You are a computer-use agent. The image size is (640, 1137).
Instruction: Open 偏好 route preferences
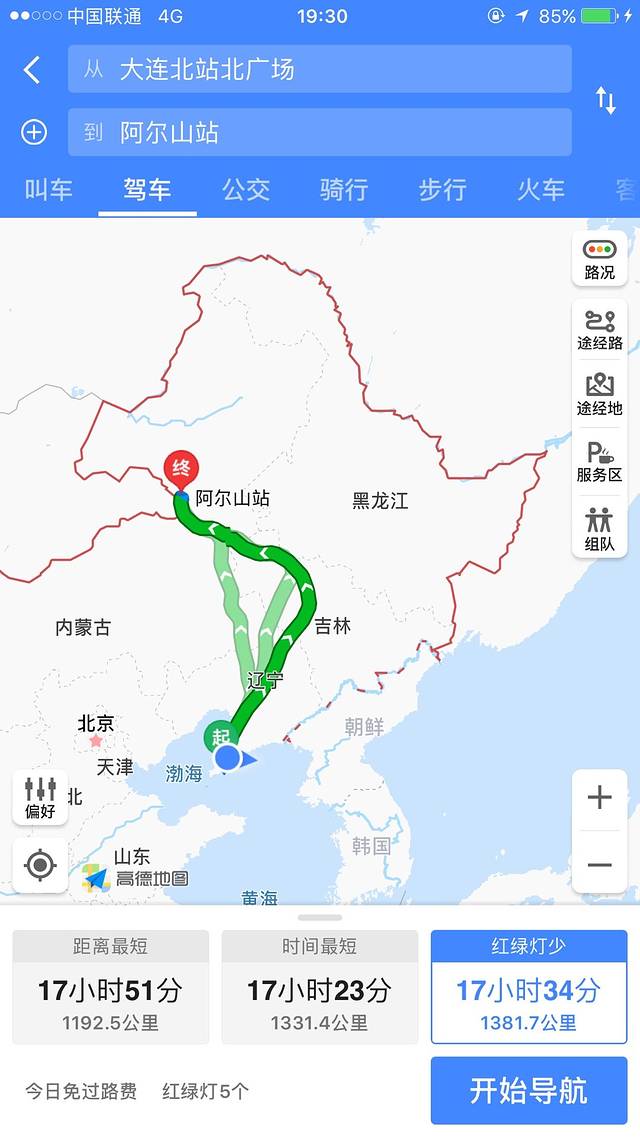40,797
